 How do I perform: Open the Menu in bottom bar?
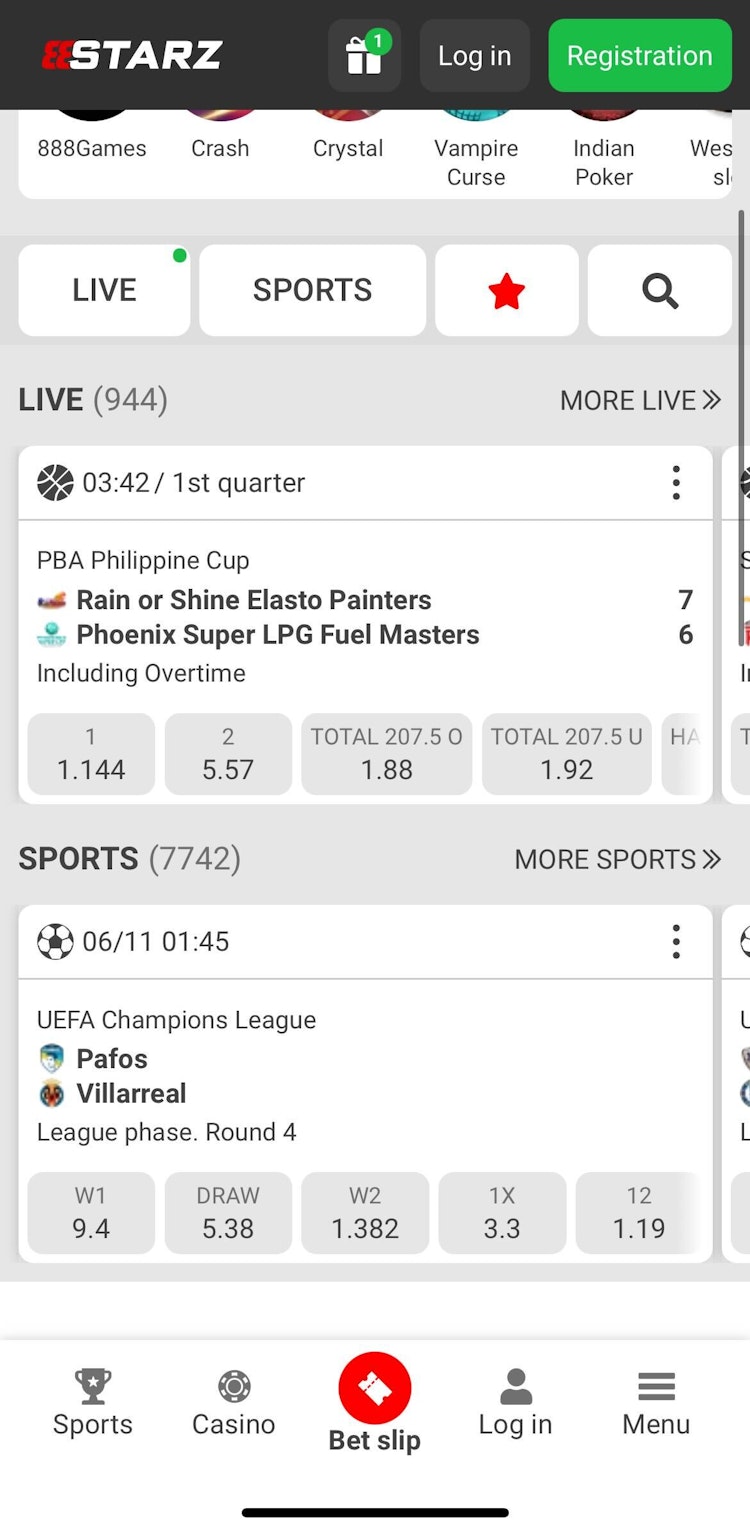pyautogui.click(x=656, y=1402)
